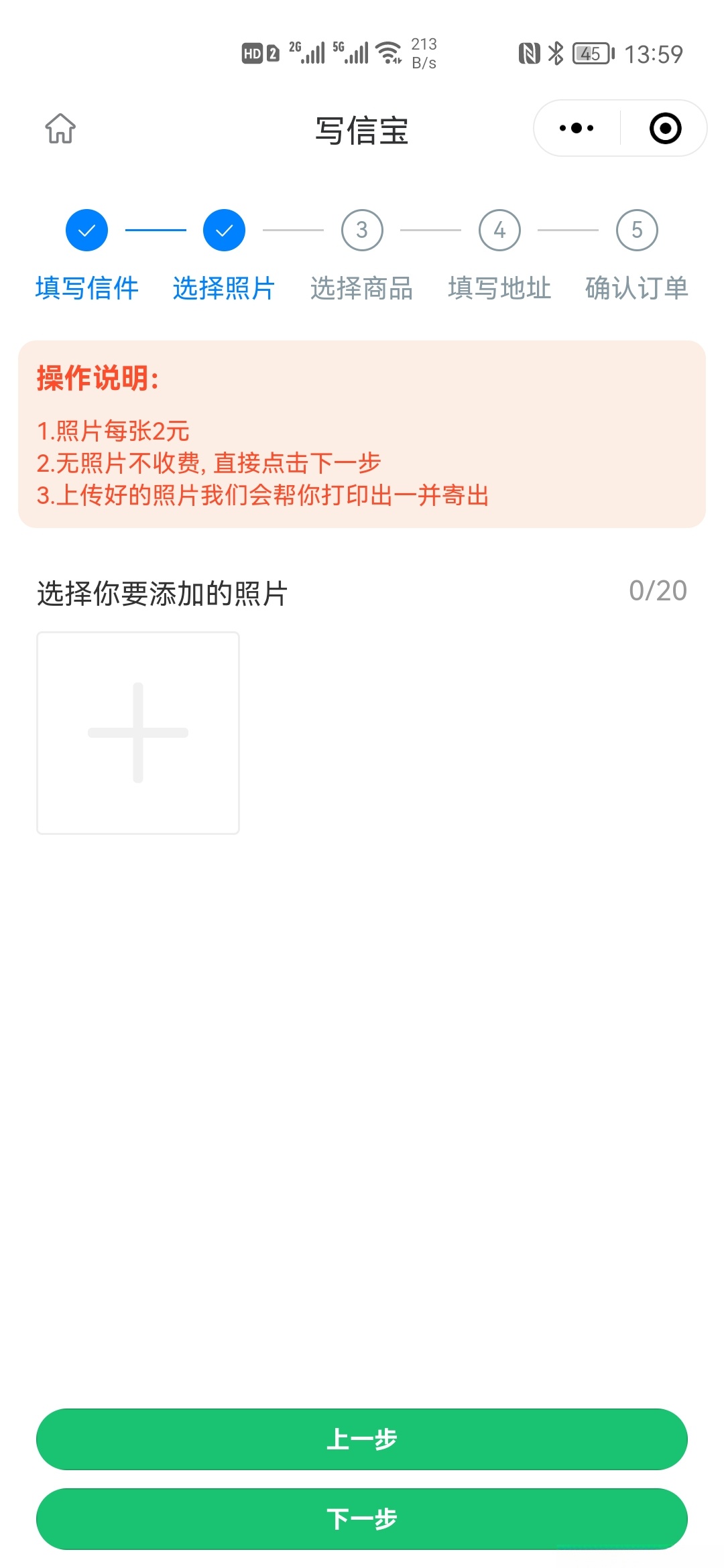Add a photo with the plus tile
This screenshot has height=1568, width=724.
138,732
